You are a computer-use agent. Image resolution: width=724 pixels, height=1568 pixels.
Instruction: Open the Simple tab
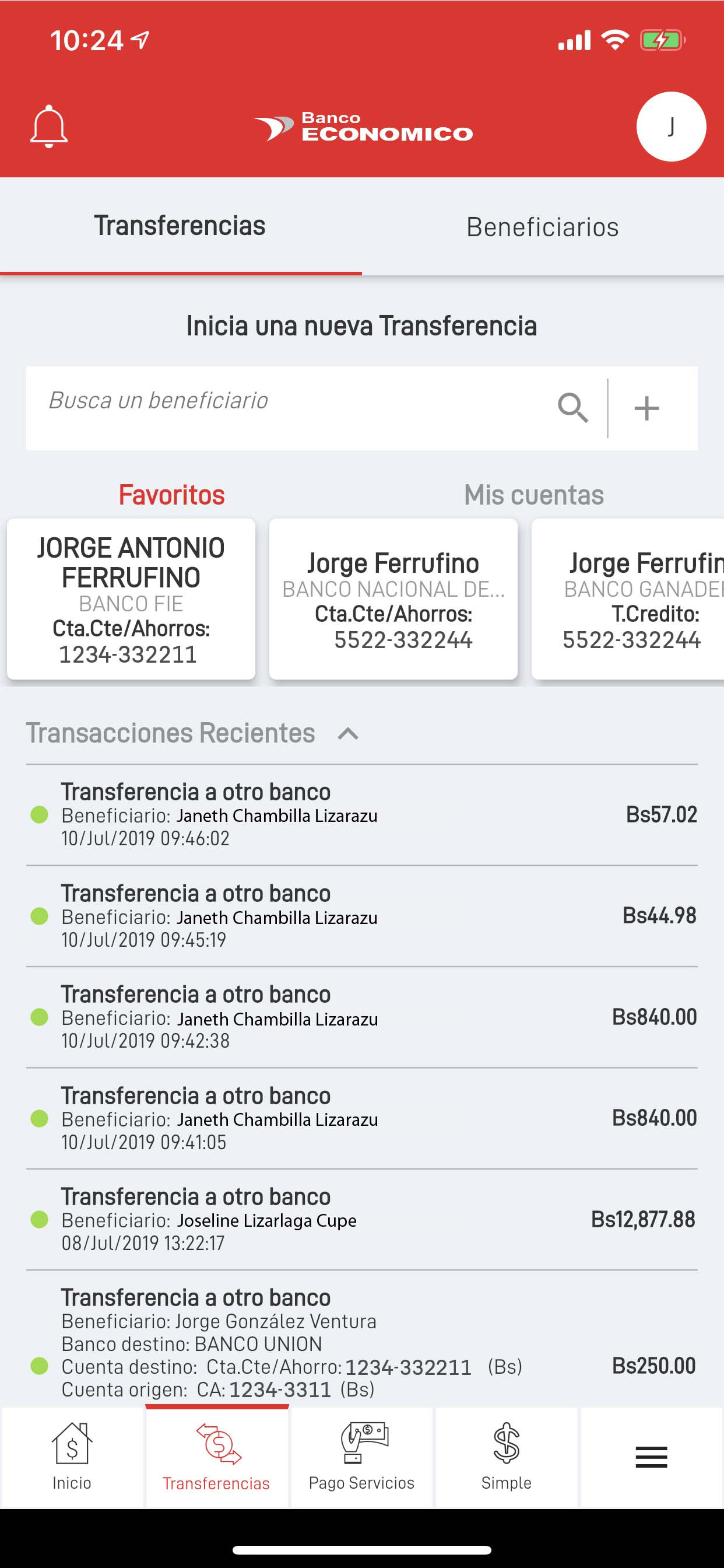tap(506, 1457)
